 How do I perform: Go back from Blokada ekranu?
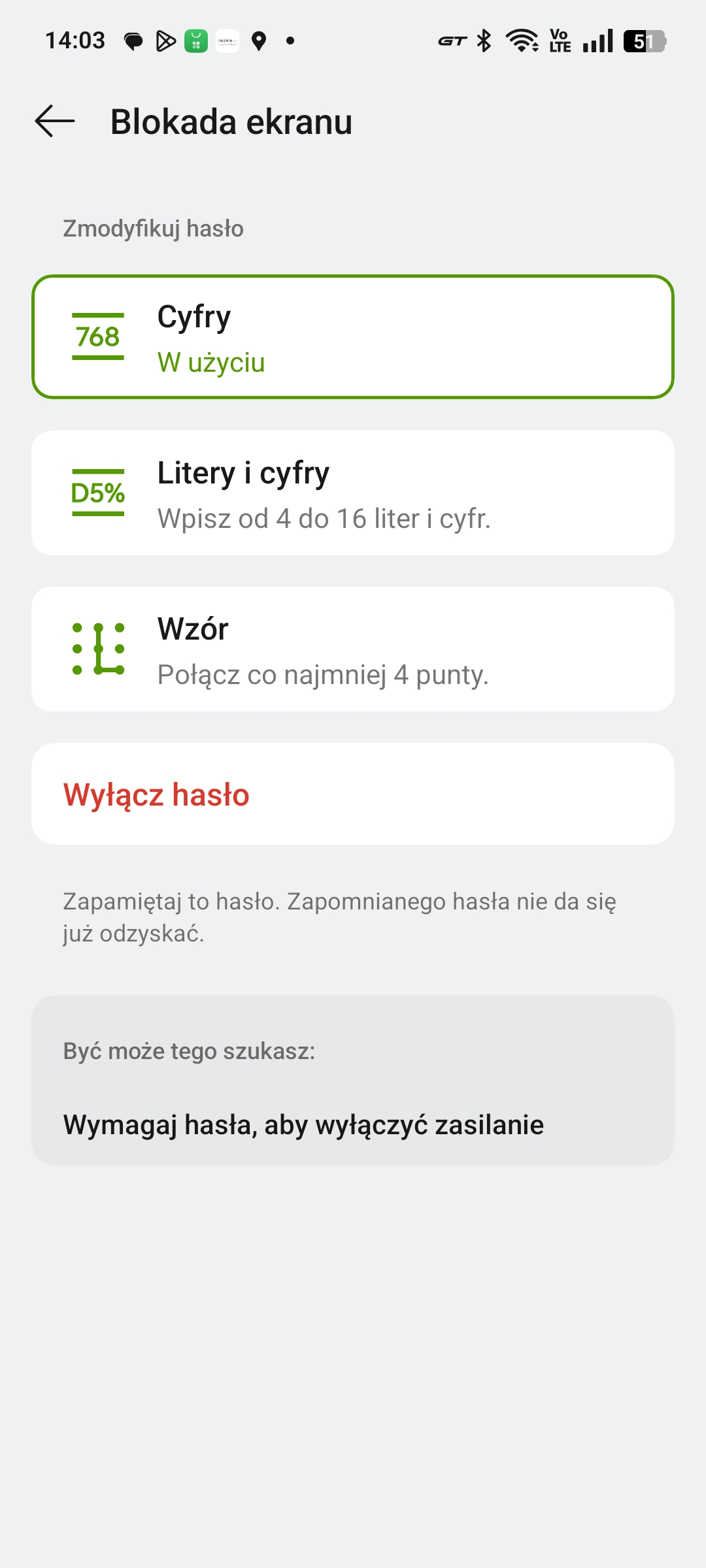55,122
